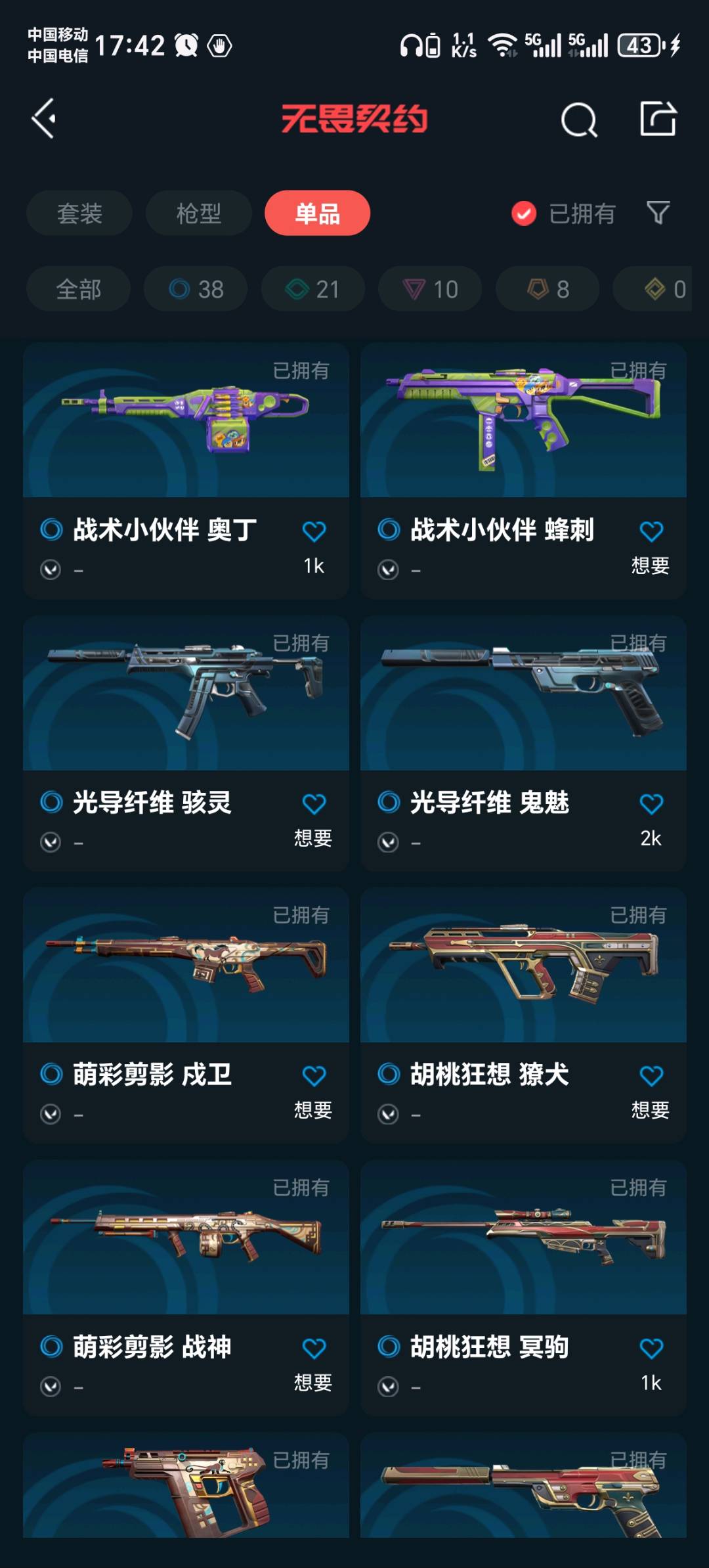The width and height of the screenshot is (709, 1568).
Task: Filter by the pink tier chip showing 10
Action: (x=430, y=289)
